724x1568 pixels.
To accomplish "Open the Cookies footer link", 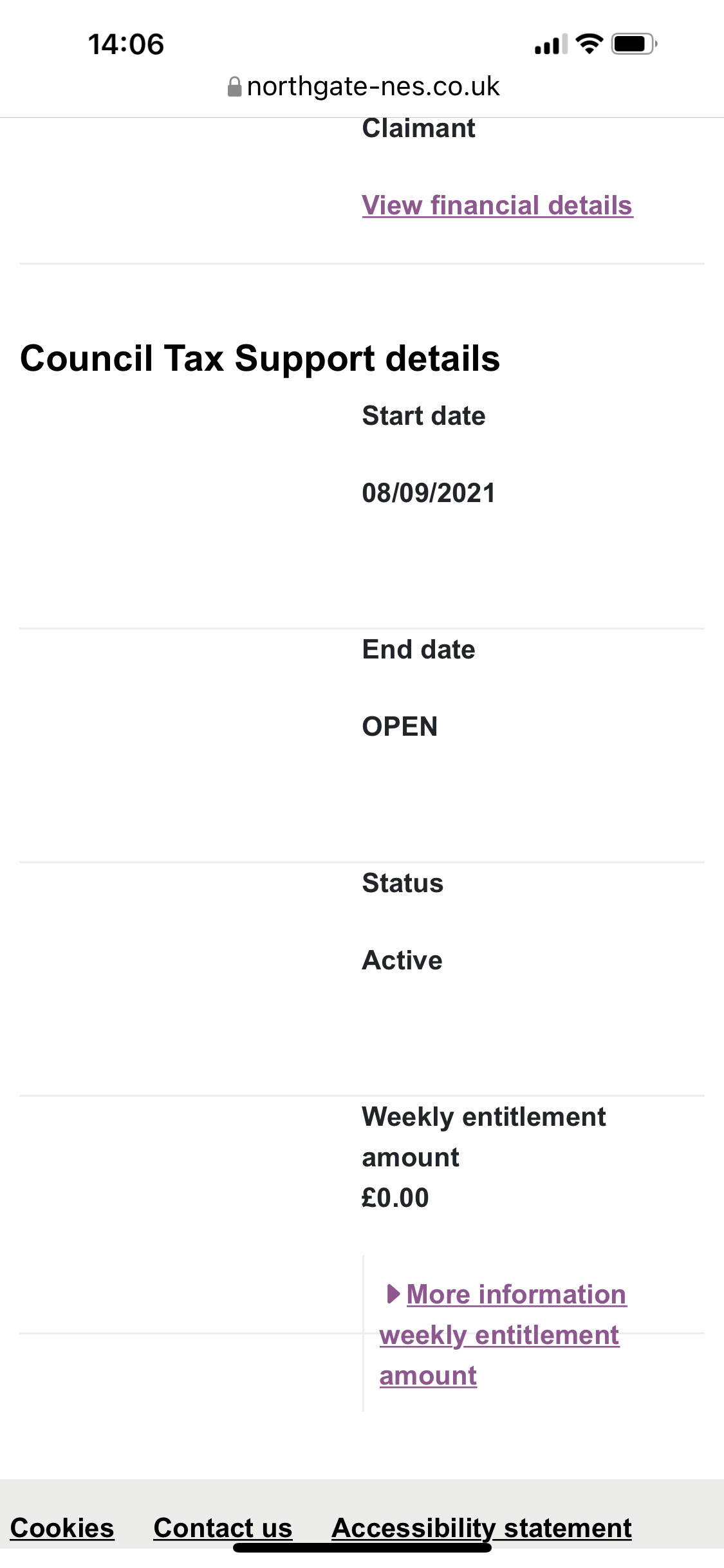I will (x=62, y=1528).
